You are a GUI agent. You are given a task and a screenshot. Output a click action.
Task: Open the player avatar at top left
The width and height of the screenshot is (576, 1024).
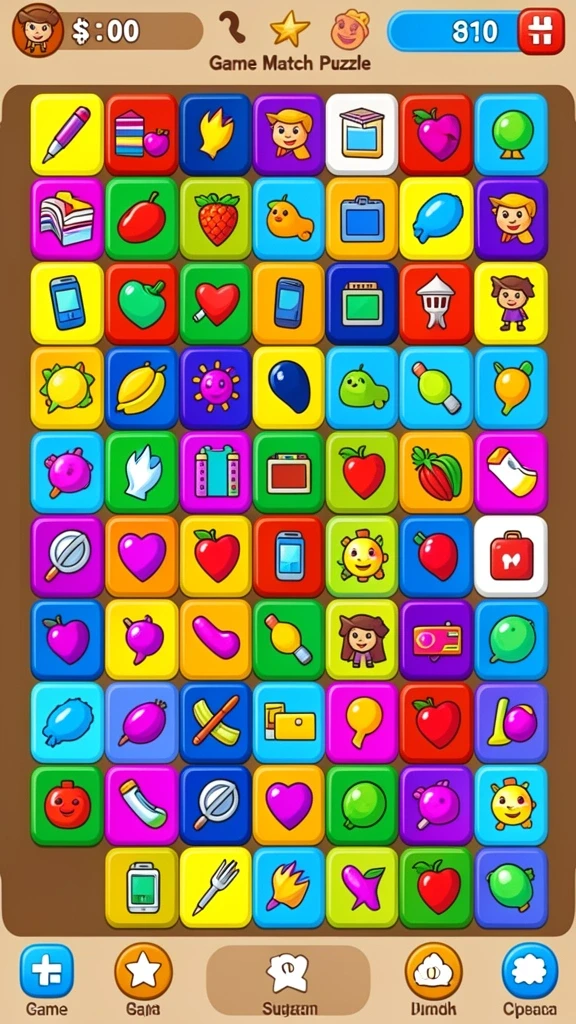[38, 30]
